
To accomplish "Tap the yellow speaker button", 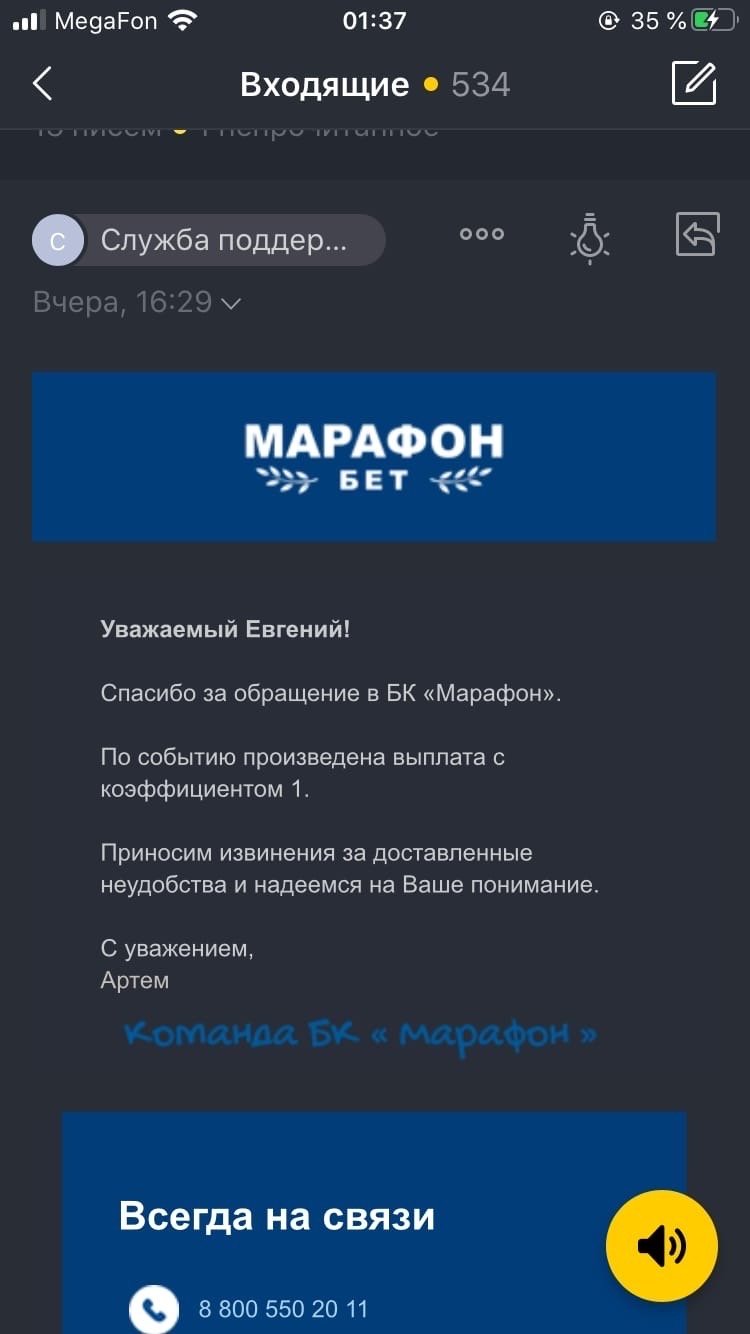I will tap(661, 1246).
